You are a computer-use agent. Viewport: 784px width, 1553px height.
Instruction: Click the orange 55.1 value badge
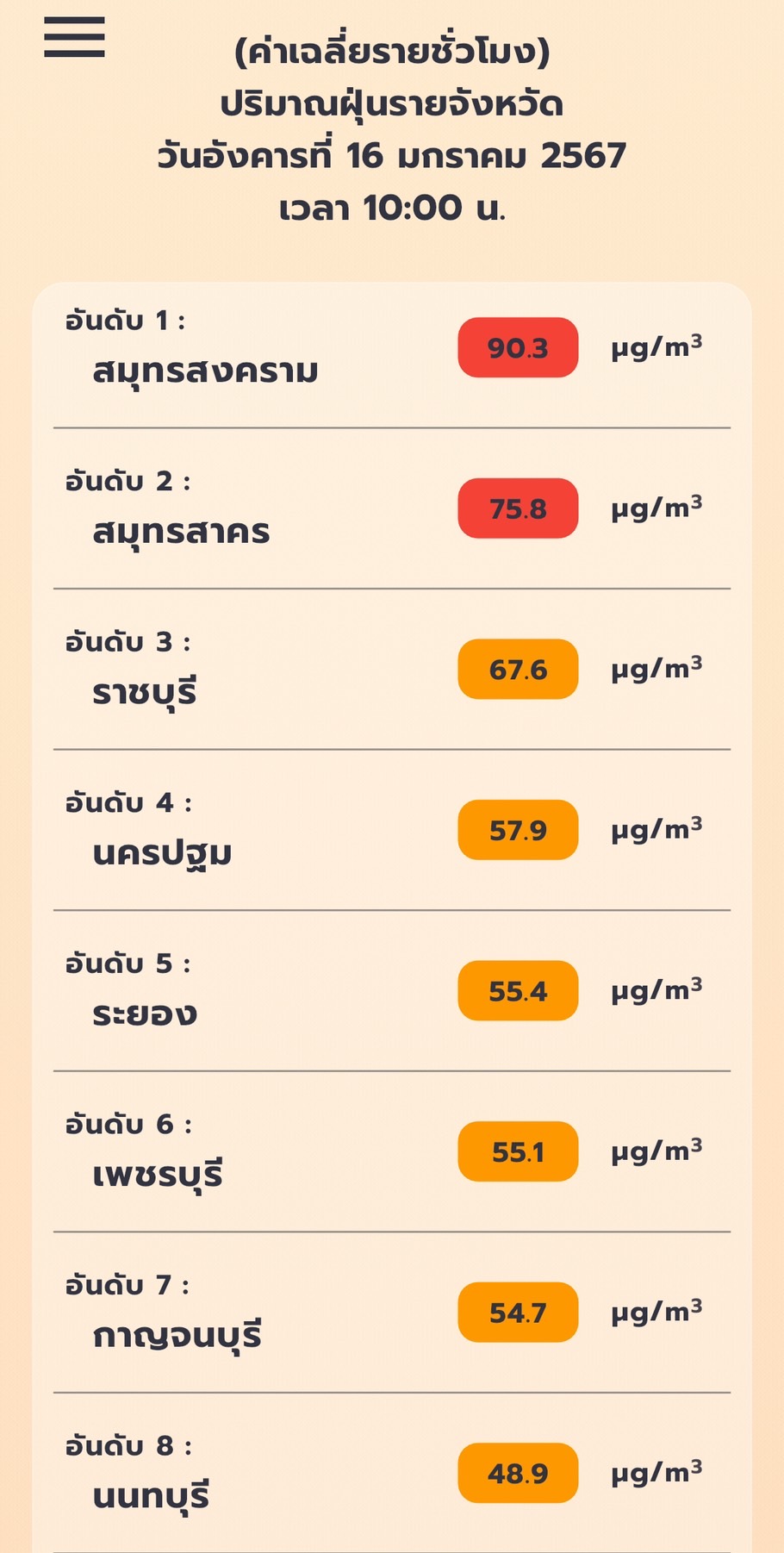[517, 1151]
